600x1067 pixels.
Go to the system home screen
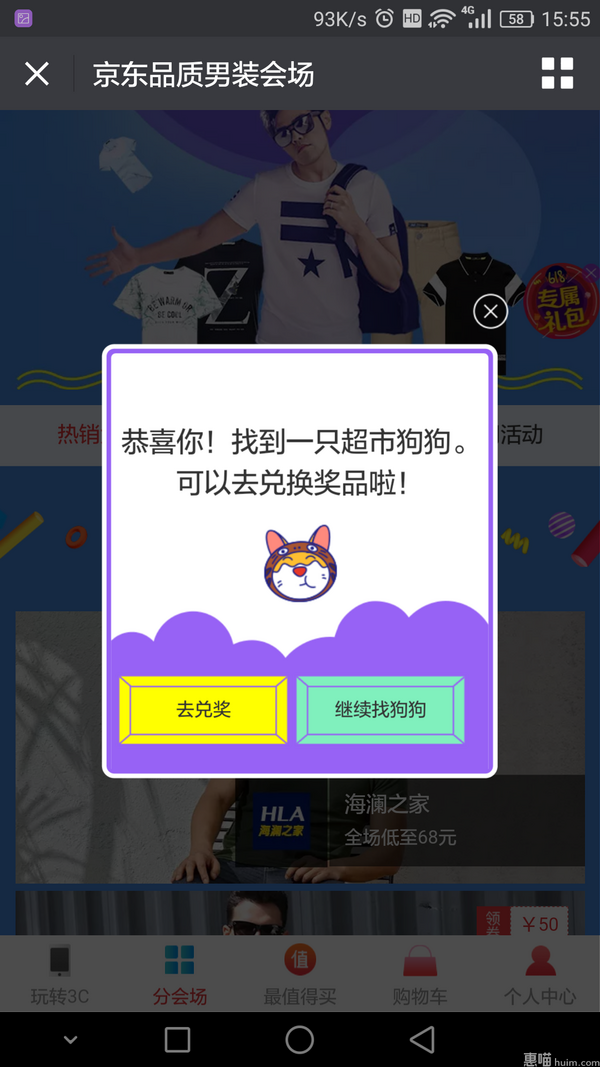tap(300, 1040)
